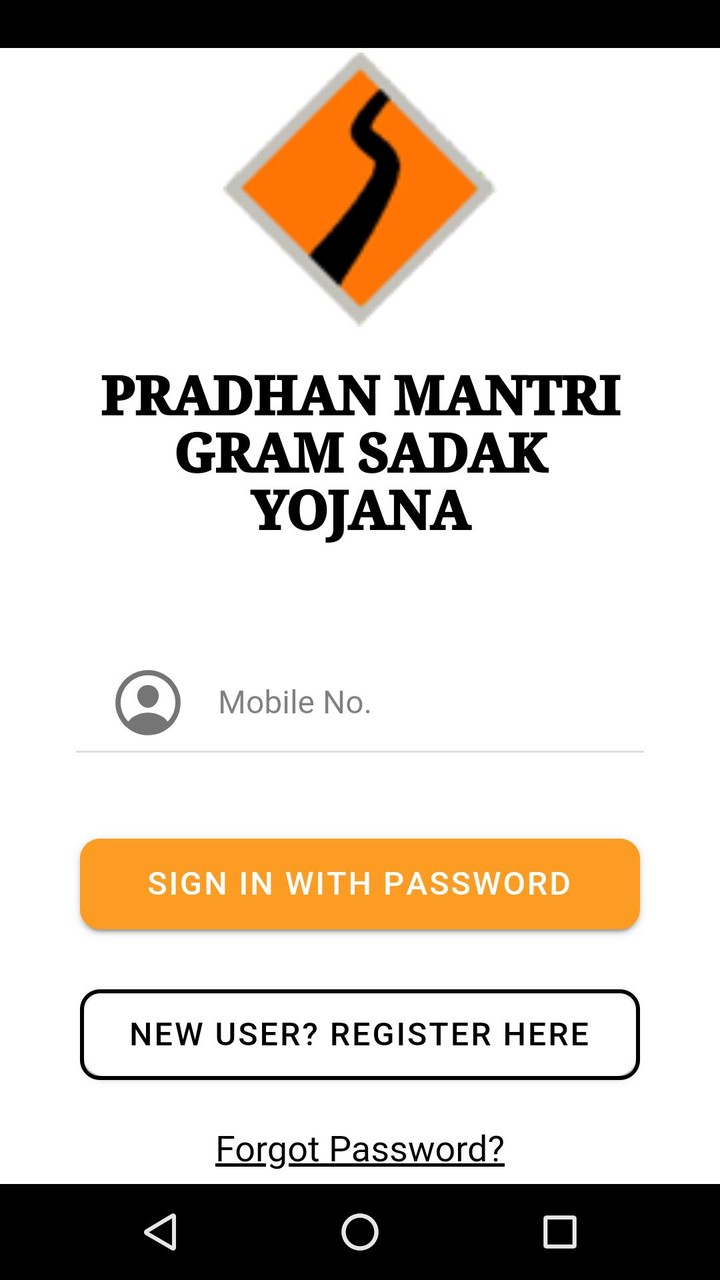Click the Mobile No. input field
Viewport: 720px width, 1280px height.
(400, 701)
